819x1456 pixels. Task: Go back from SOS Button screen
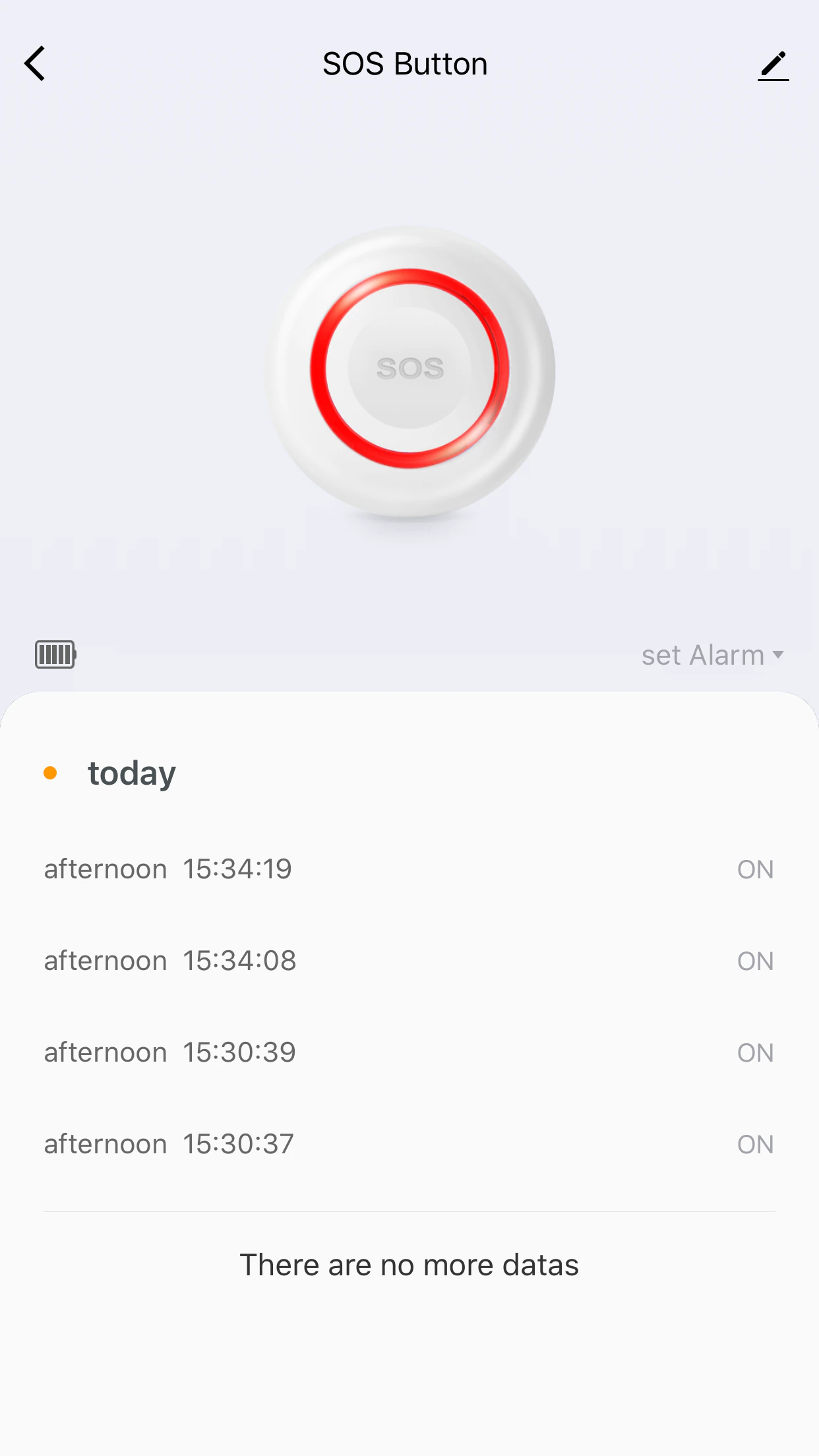(35, 64)
